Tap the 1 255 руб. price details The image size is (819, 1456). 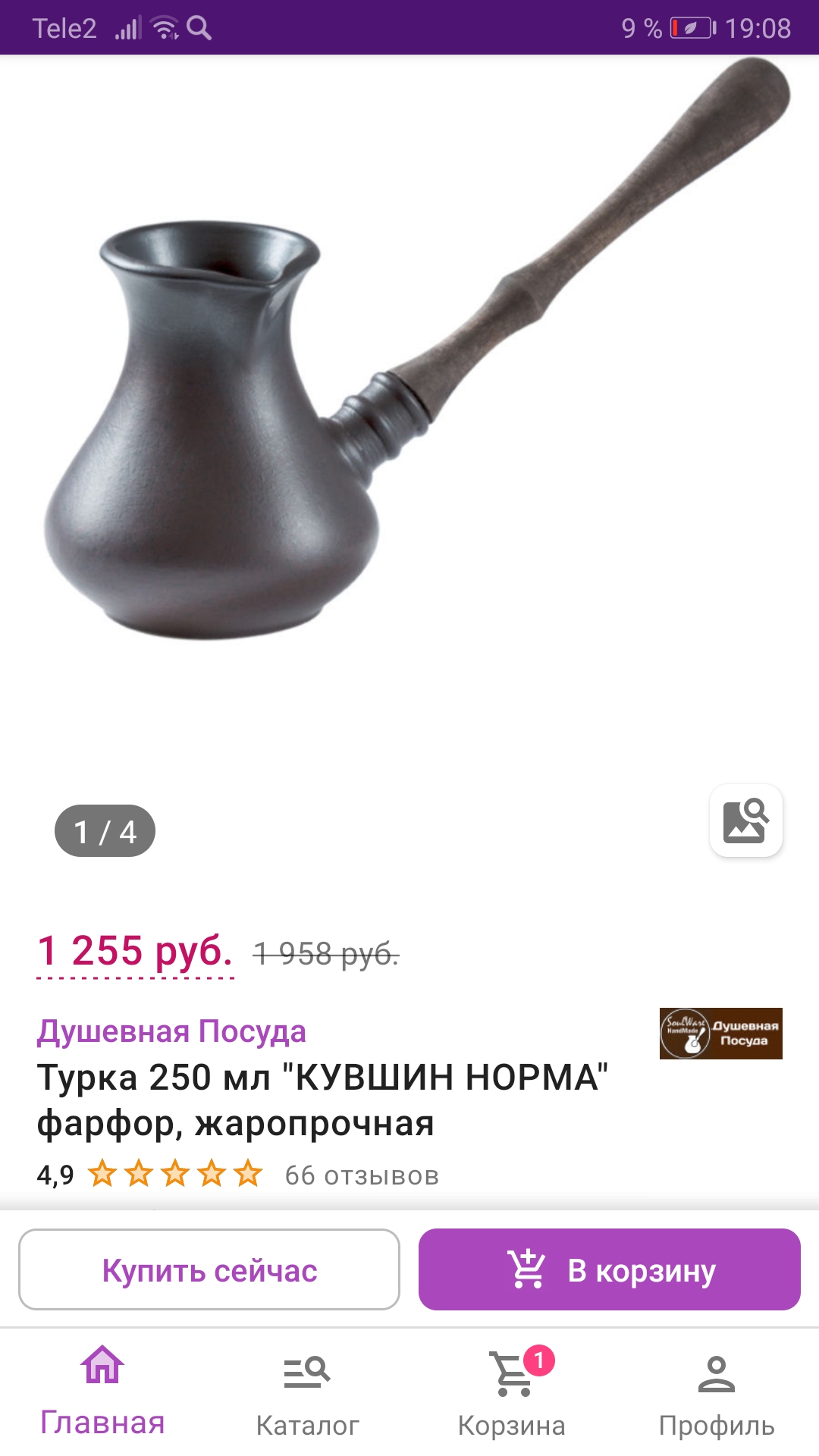click(x=135, y=952)
